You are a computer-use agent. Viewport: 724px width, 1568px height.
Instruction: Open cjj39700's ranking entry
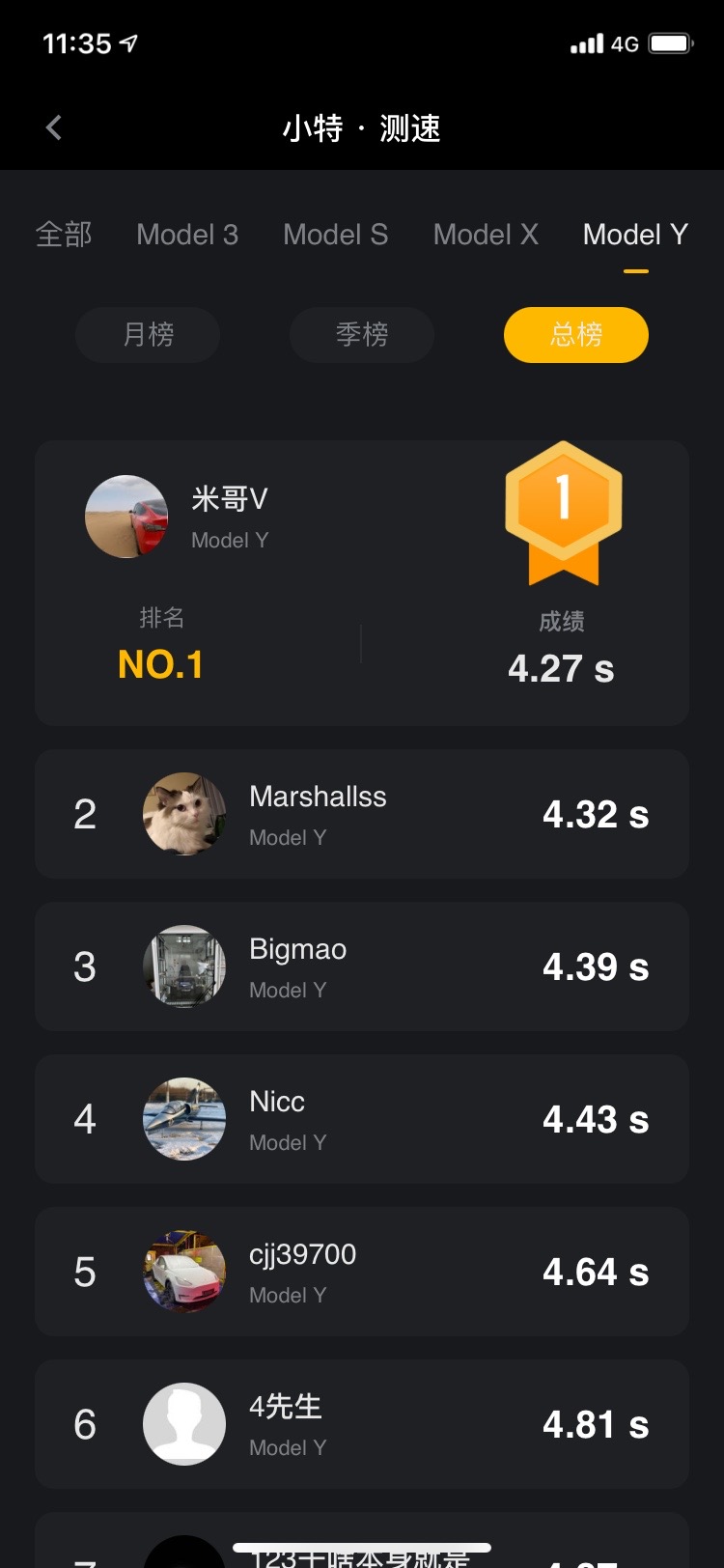361,1272
